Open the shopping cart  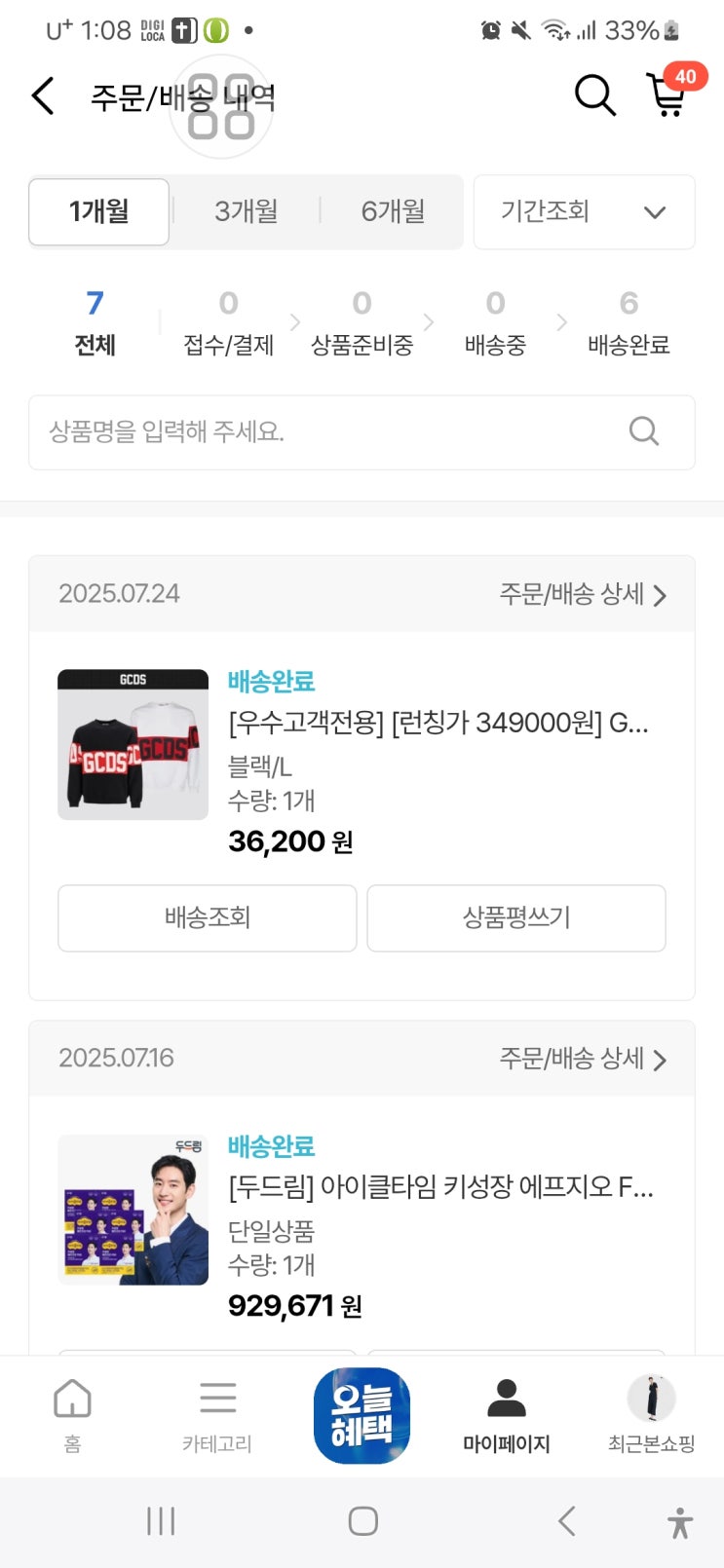tap(668, 94)
